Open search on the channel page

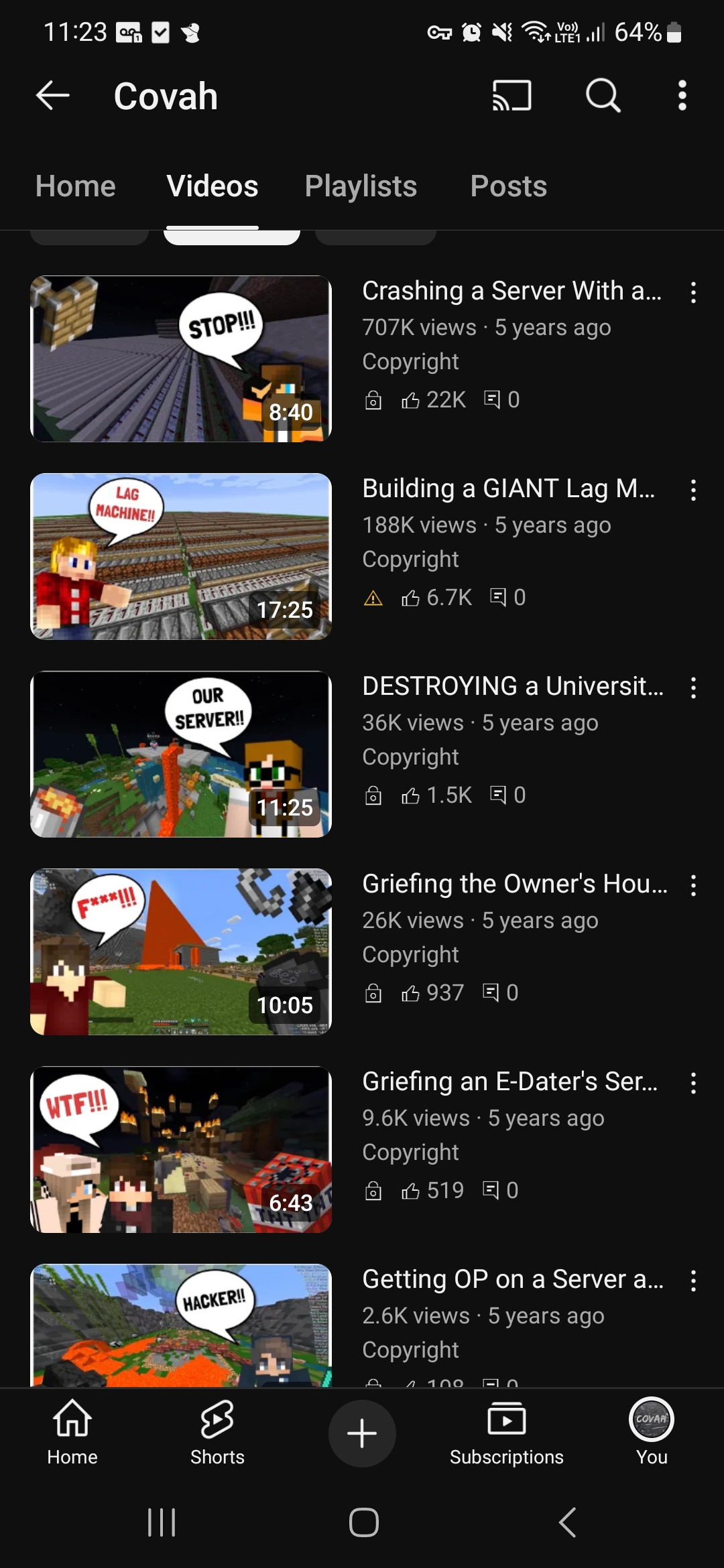pos(603,96)
